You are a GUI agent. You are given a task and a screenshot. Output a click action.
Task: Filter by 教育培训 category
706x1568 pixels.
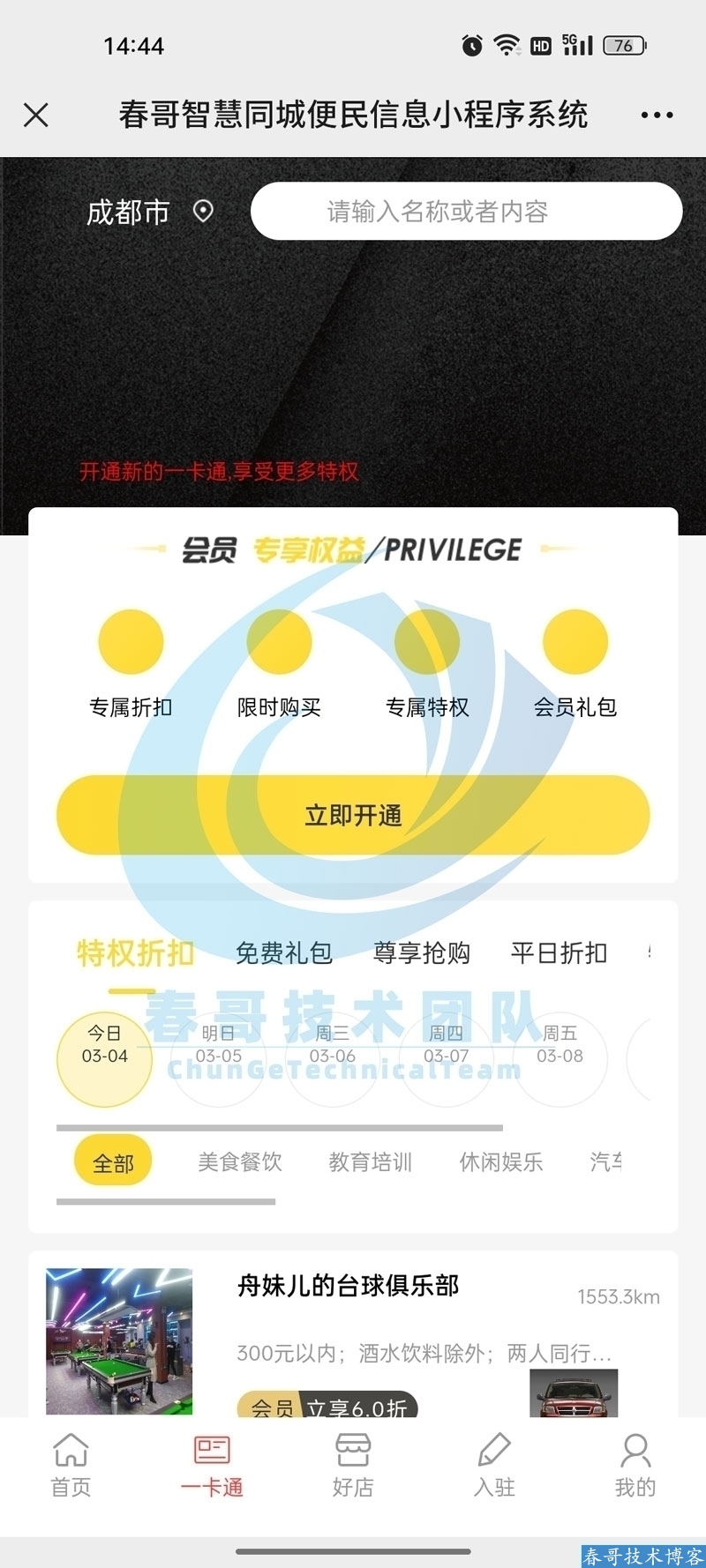(370, 1162)
